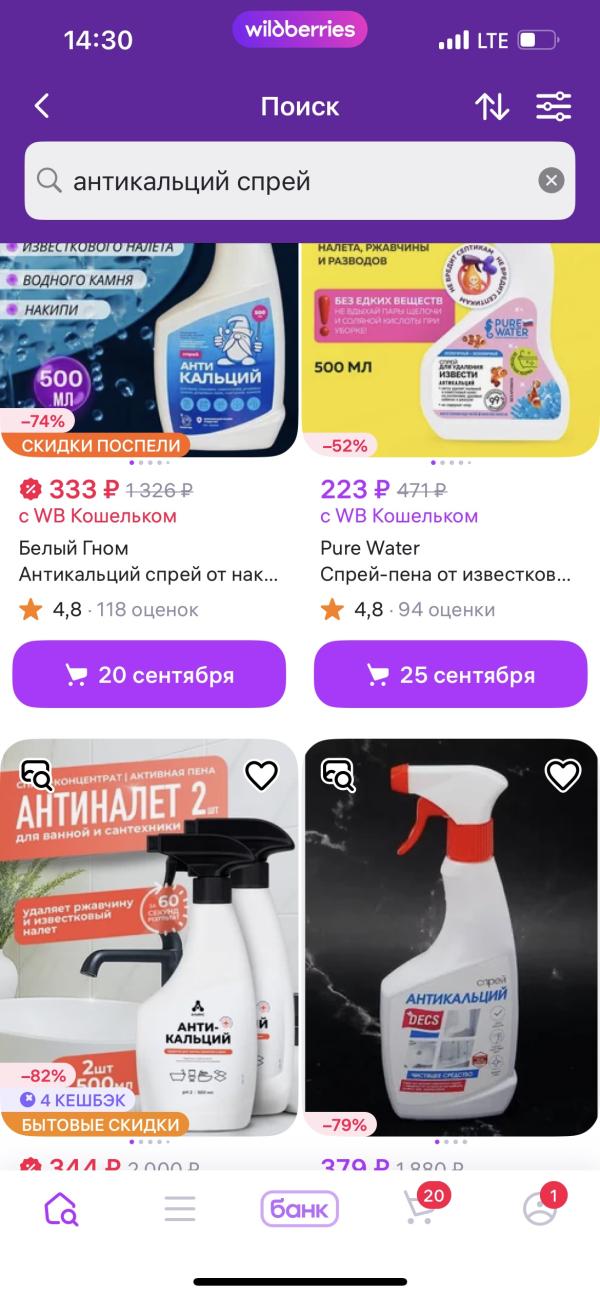Add Антиналет product to favorites

[x=261, y=775]
